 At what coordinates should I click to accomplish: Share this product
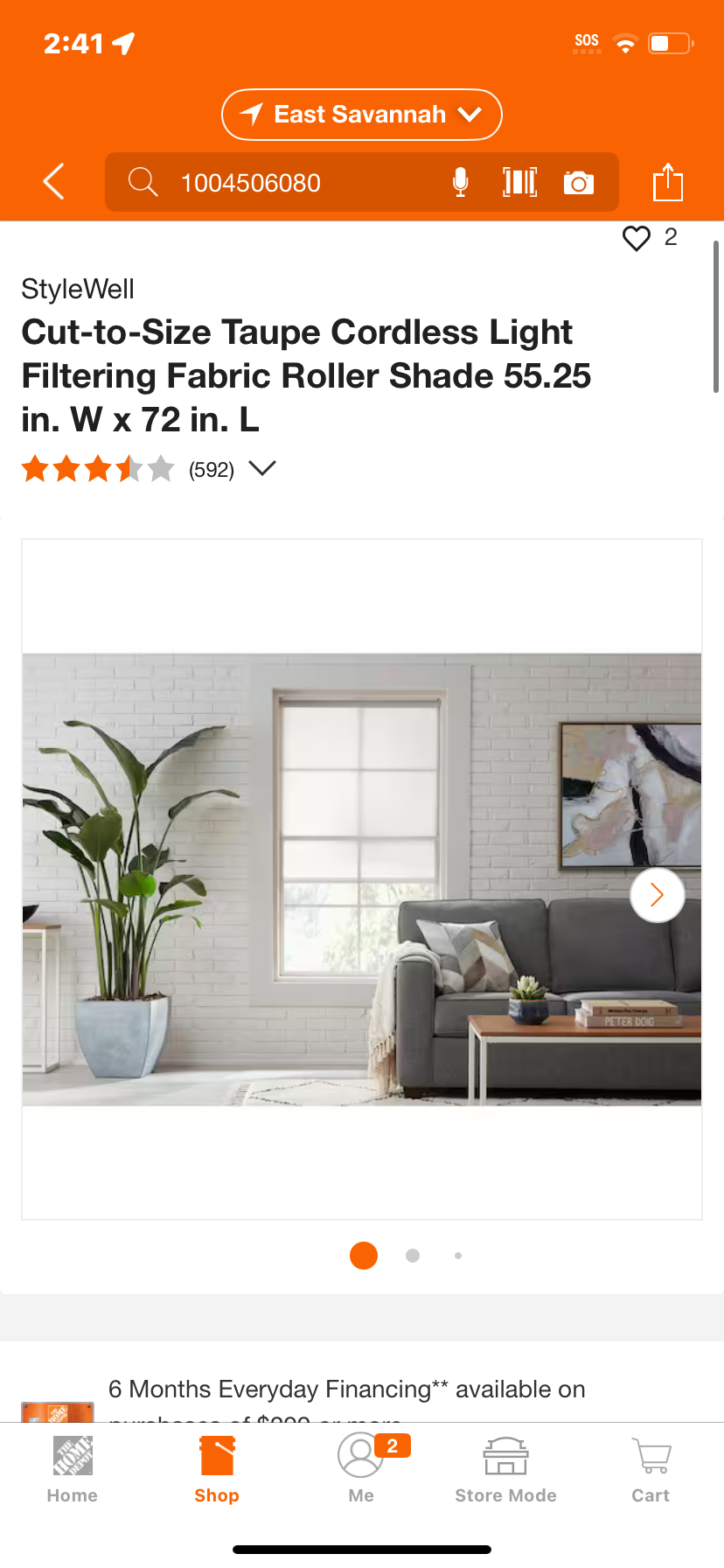668,182
